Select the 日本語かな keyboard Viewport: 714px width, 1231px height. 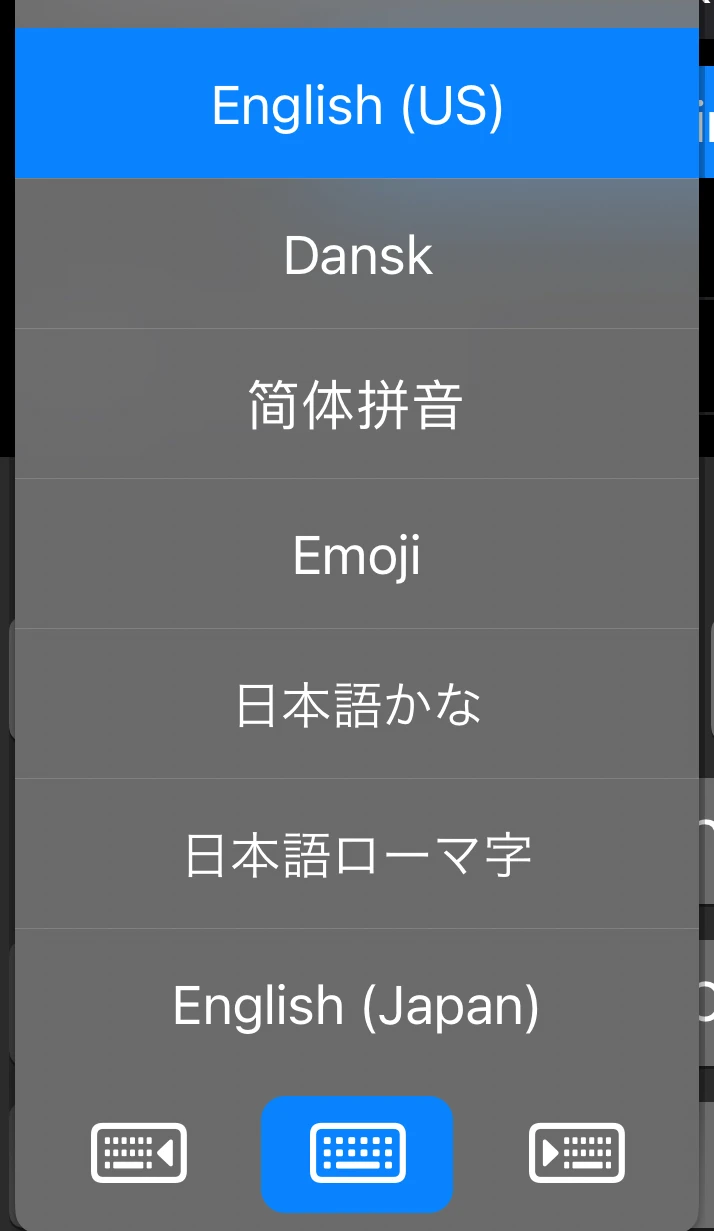[357, 705]
